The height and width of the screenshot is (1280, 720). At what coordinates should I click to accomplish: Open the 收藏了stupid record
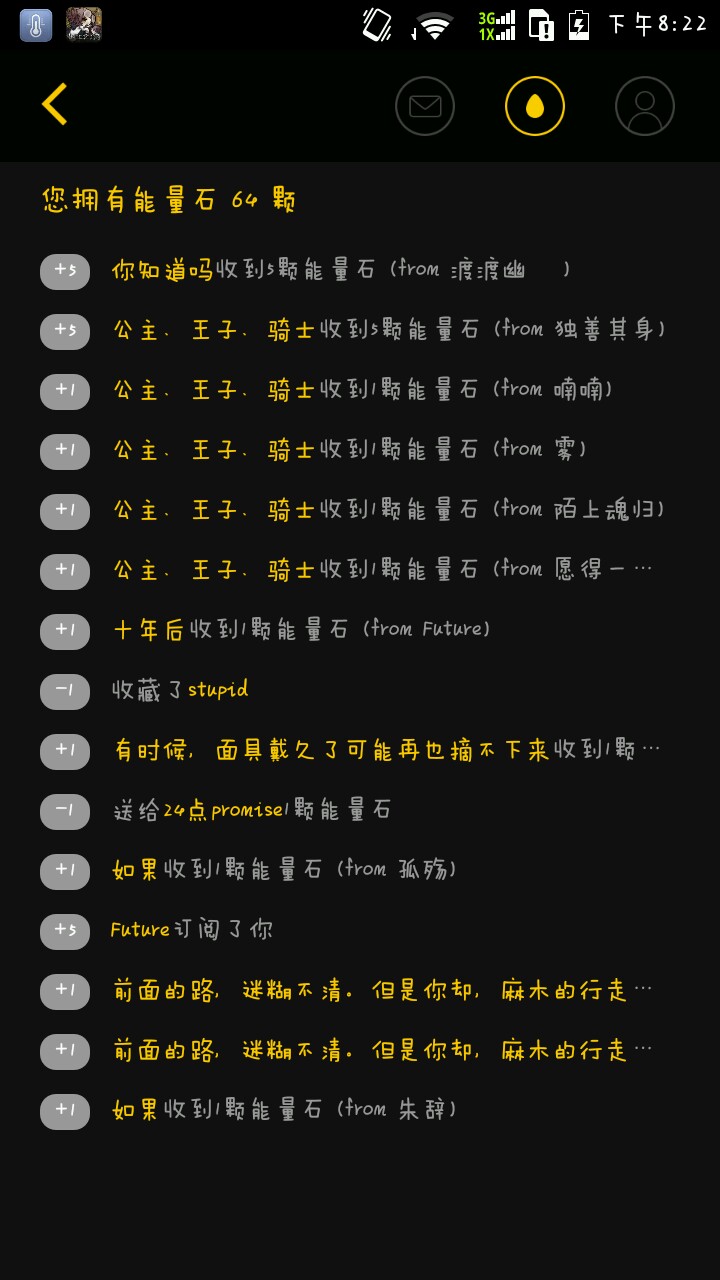click(180, 690)
